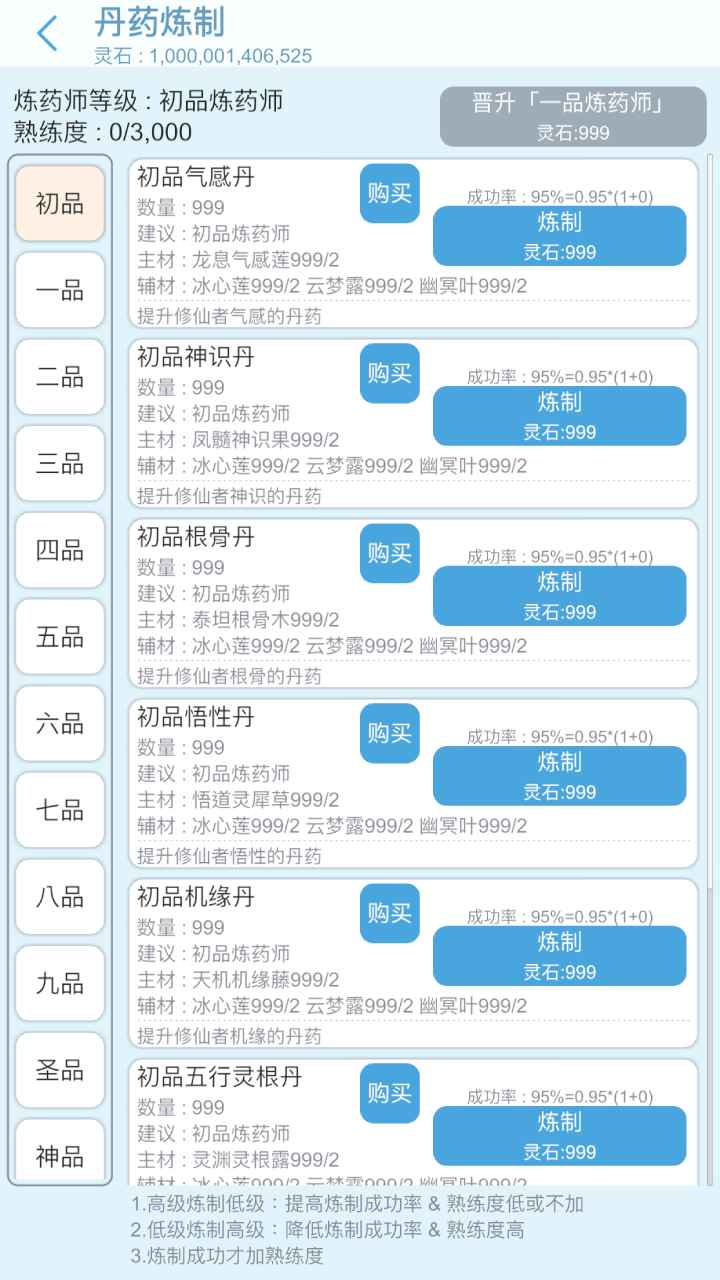Buy 初品机缘丹 with 购买 button
The height and width of the screenshot is (1280, 720).
point(389,913)
